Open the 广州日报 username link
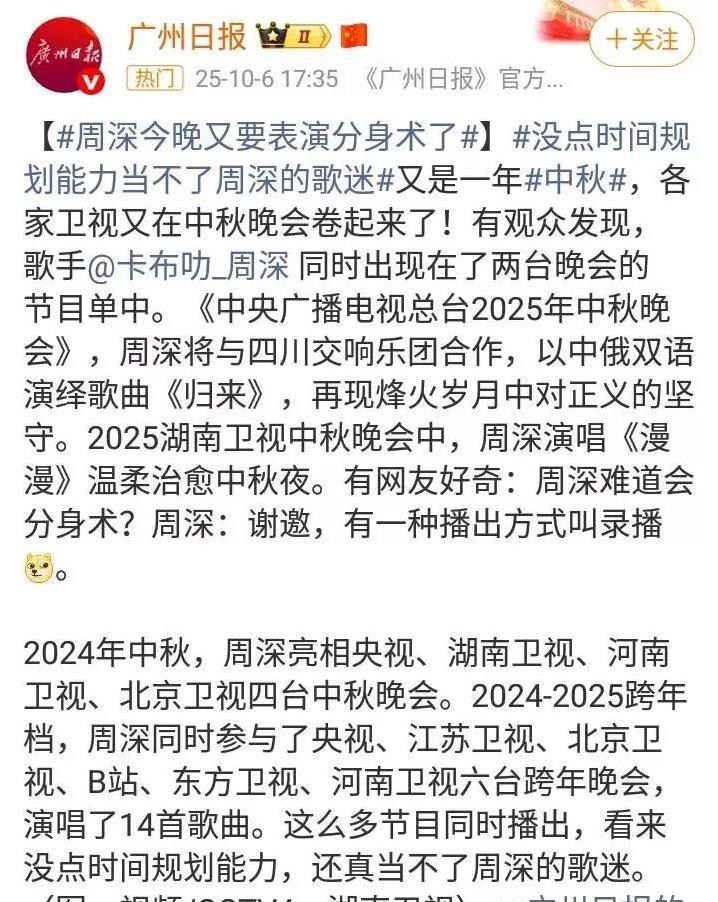718x902 pixels. 187,37
